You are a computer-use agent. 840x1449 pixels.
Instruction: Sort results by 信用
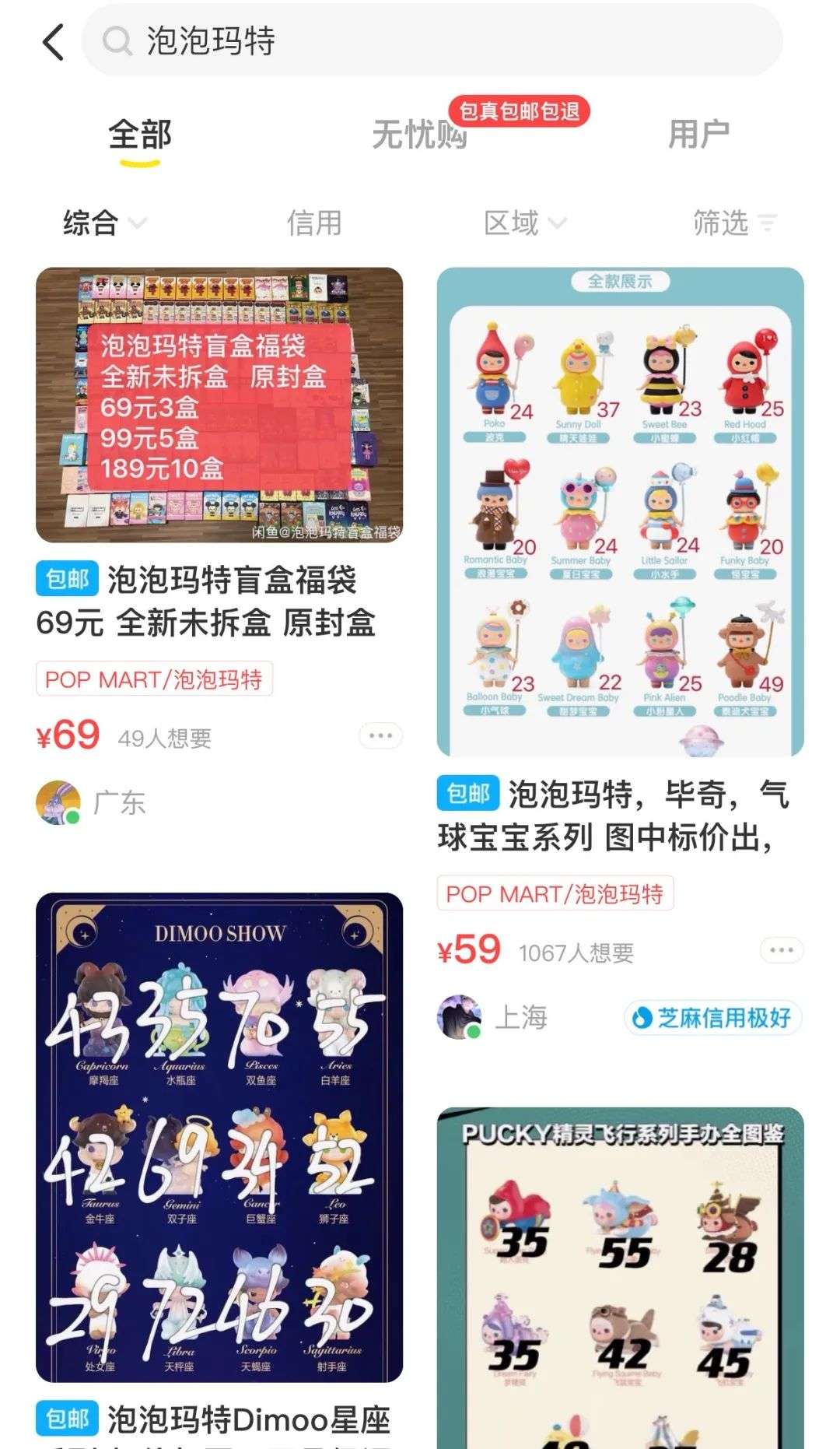pos(314,223)
